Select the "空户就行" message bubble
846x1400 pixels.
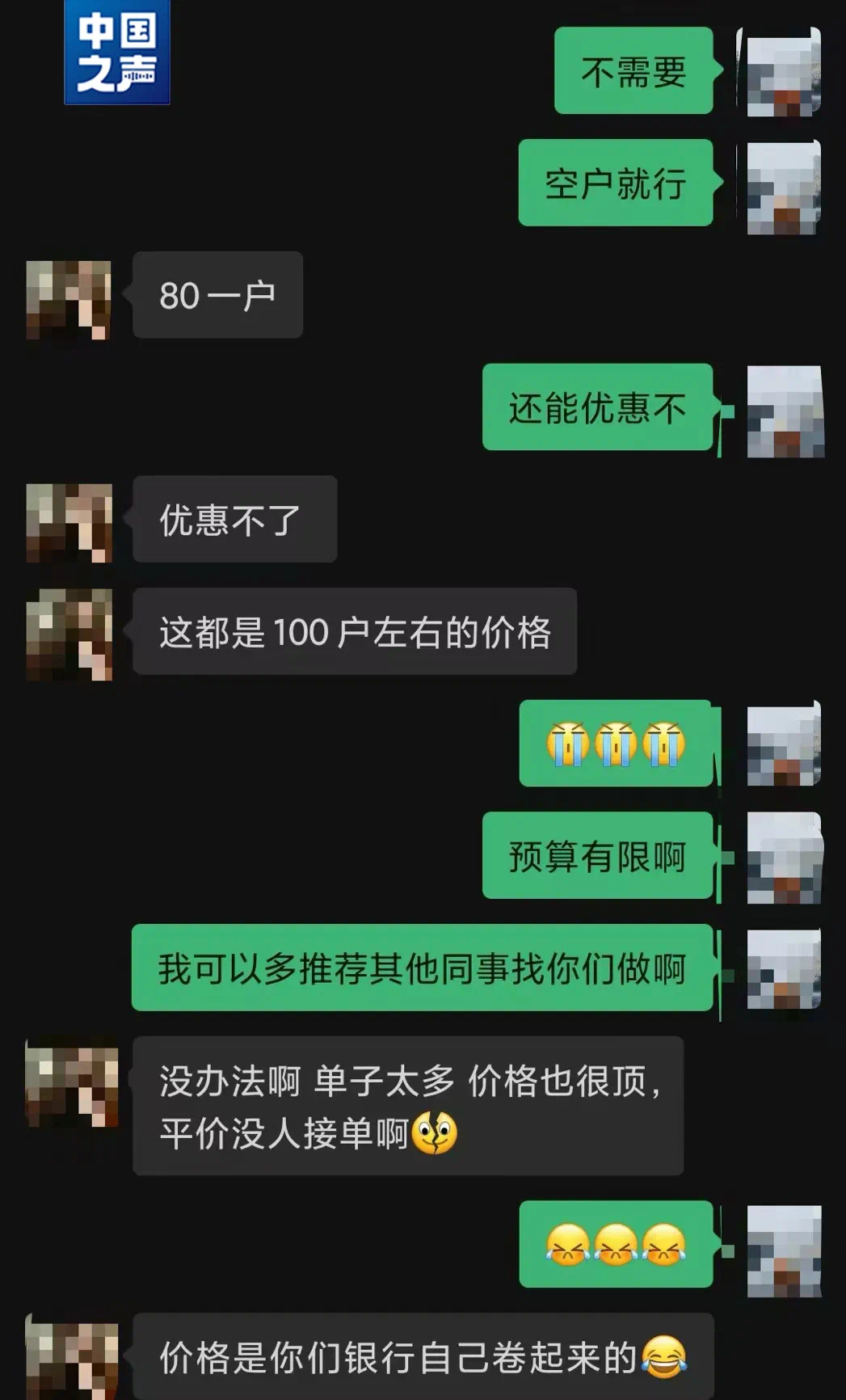tap(615, 184)
